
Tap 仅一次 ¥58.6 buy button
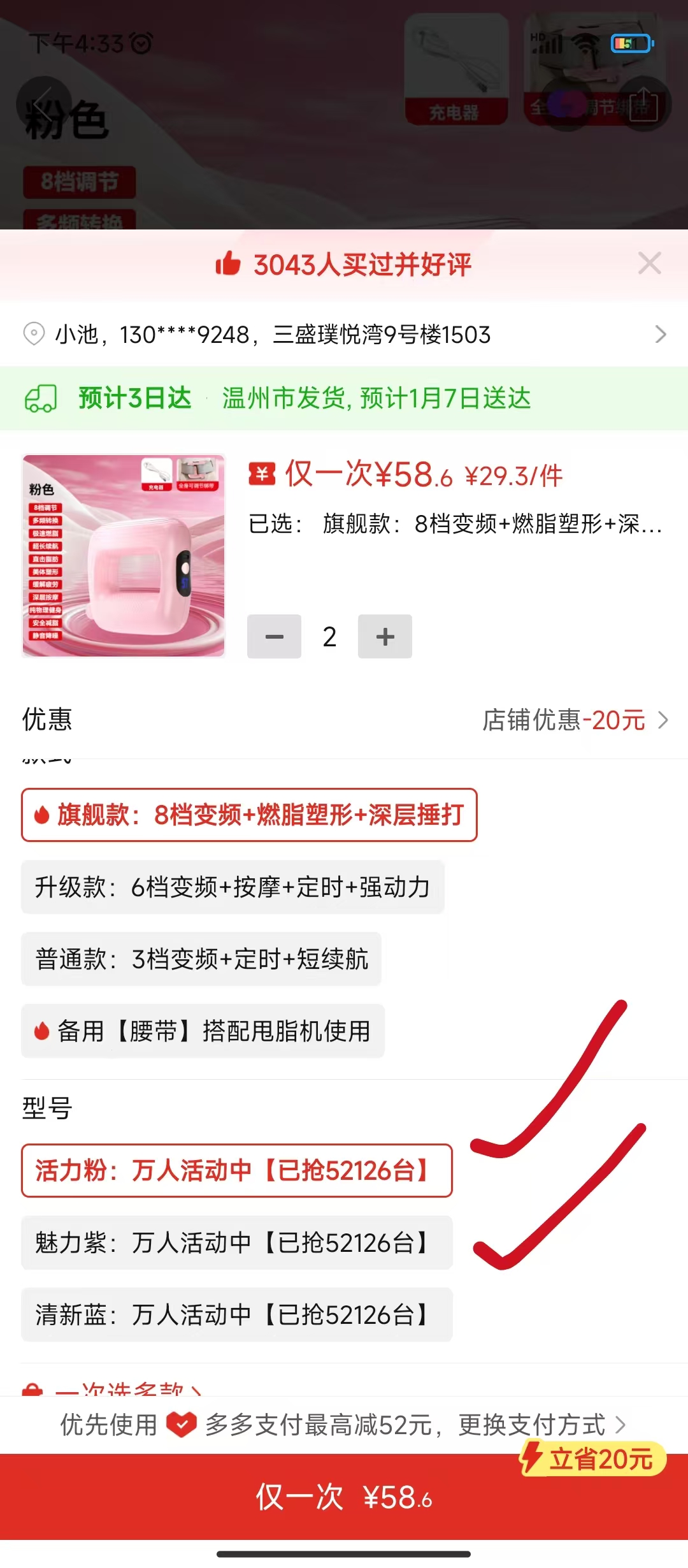tap(344, 1497)
